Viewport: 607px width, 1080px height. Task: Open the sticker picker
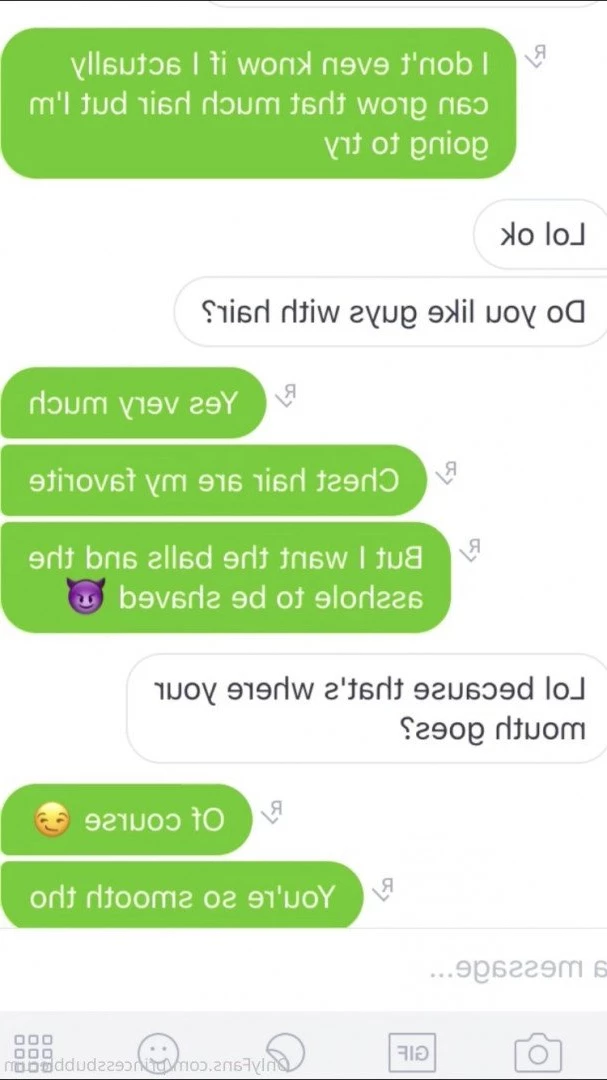tap(285, 1052)
